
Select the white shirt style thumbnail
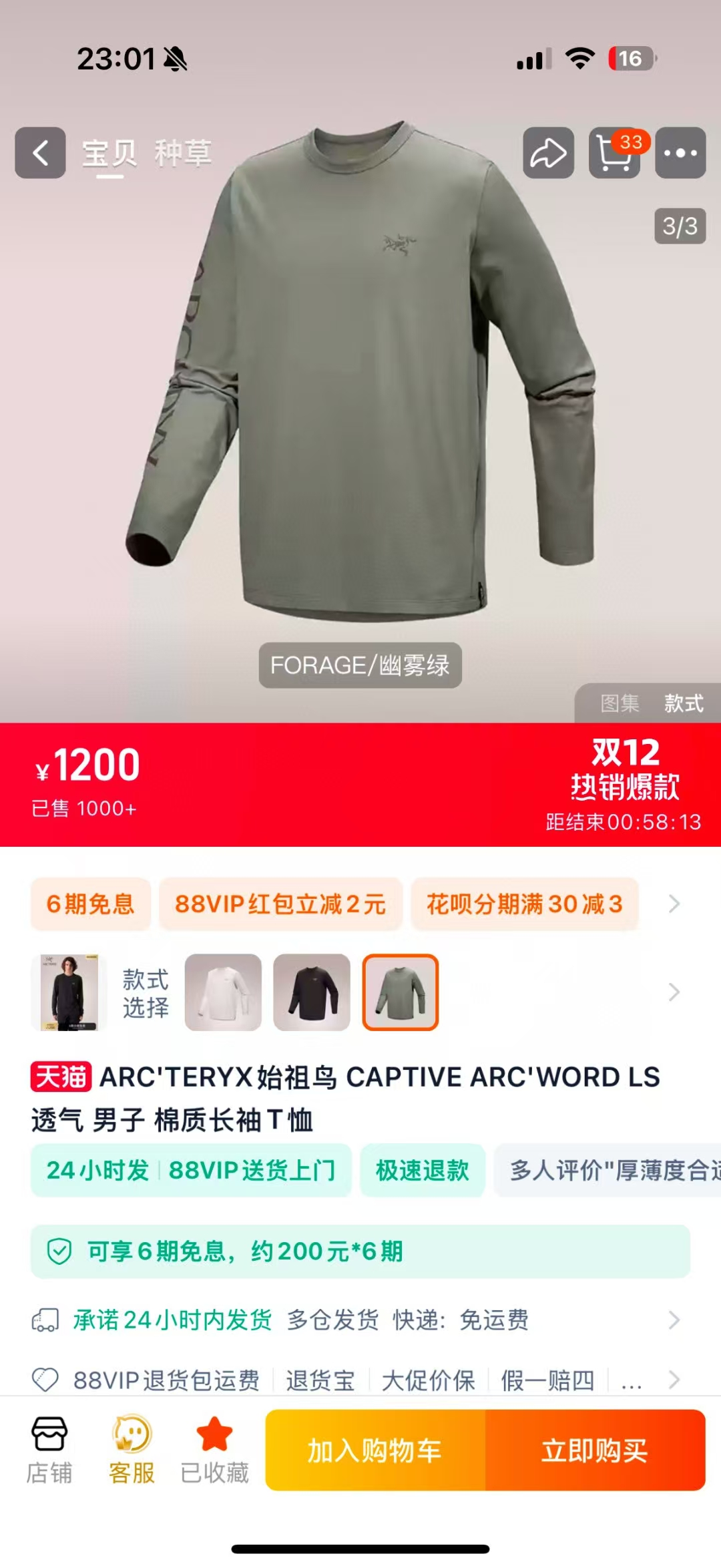(223, 992)
